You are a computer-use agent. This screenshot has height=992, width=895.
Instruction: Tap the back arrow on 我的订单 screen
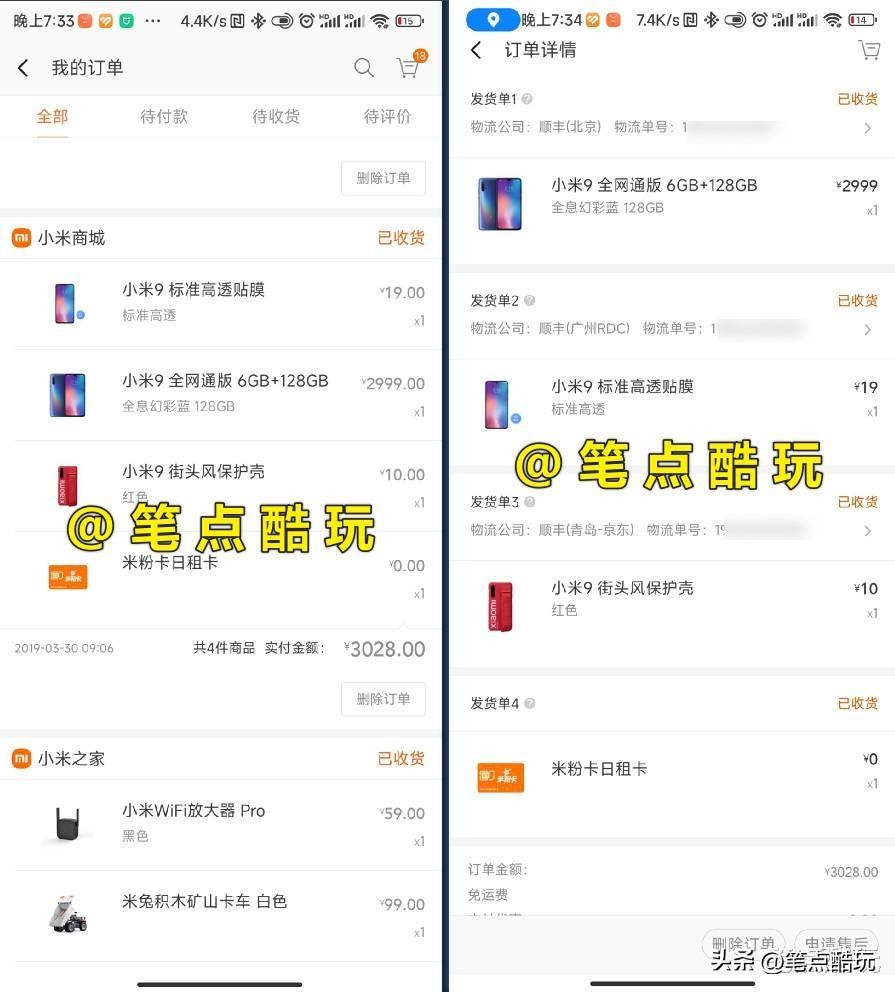[x=22, y=67]
